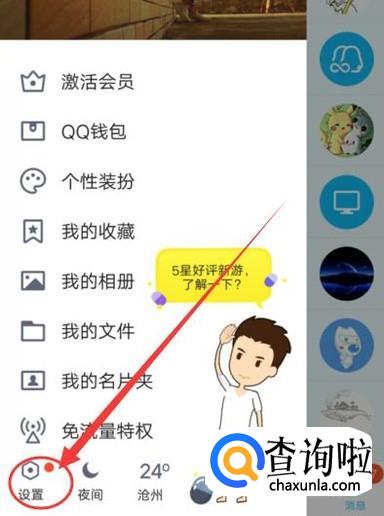This screenshot has width=384, height=516.
Task: Open 我的相册 photo album
Action: tap(77, 281)
